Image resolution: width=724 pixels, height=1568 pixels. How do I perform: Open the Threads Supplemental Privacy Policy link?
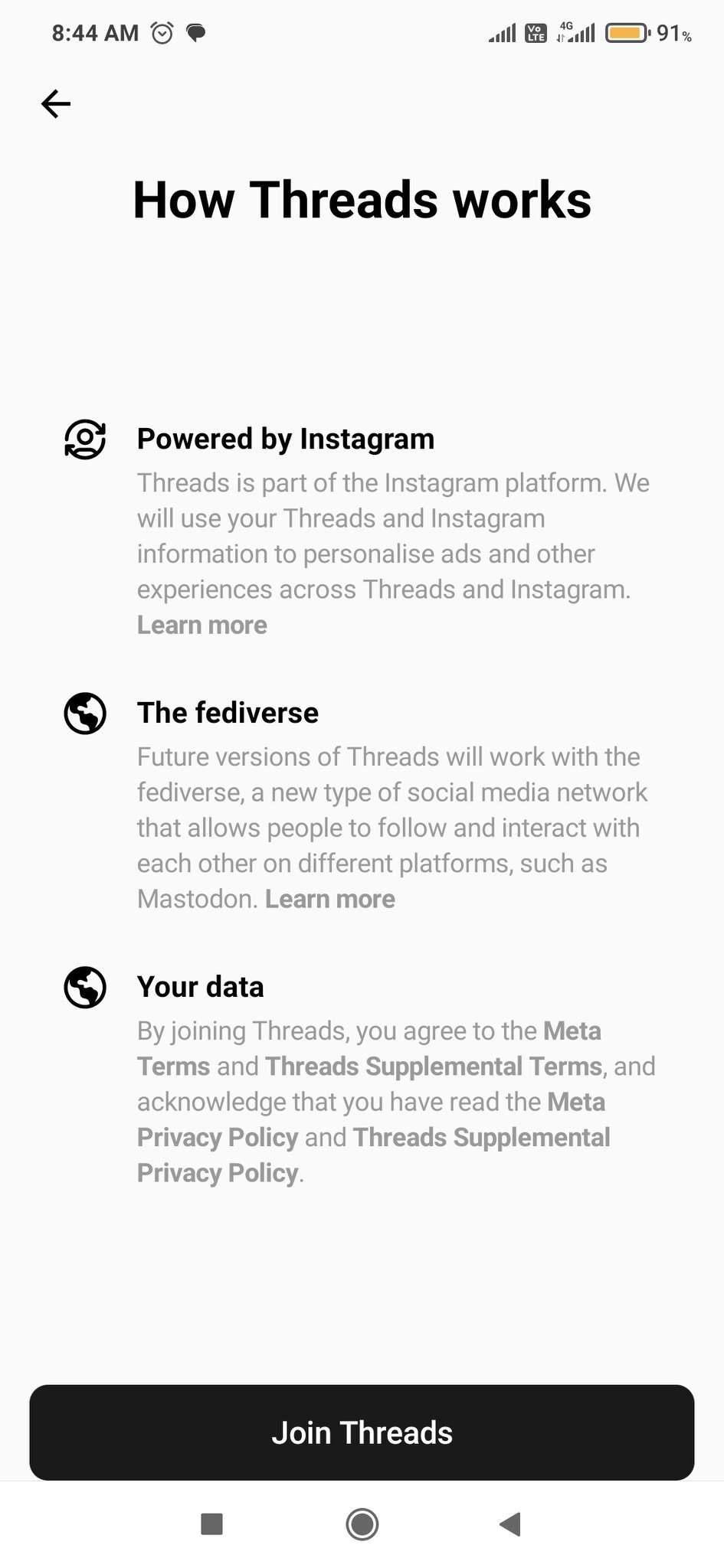point(374,1155)
